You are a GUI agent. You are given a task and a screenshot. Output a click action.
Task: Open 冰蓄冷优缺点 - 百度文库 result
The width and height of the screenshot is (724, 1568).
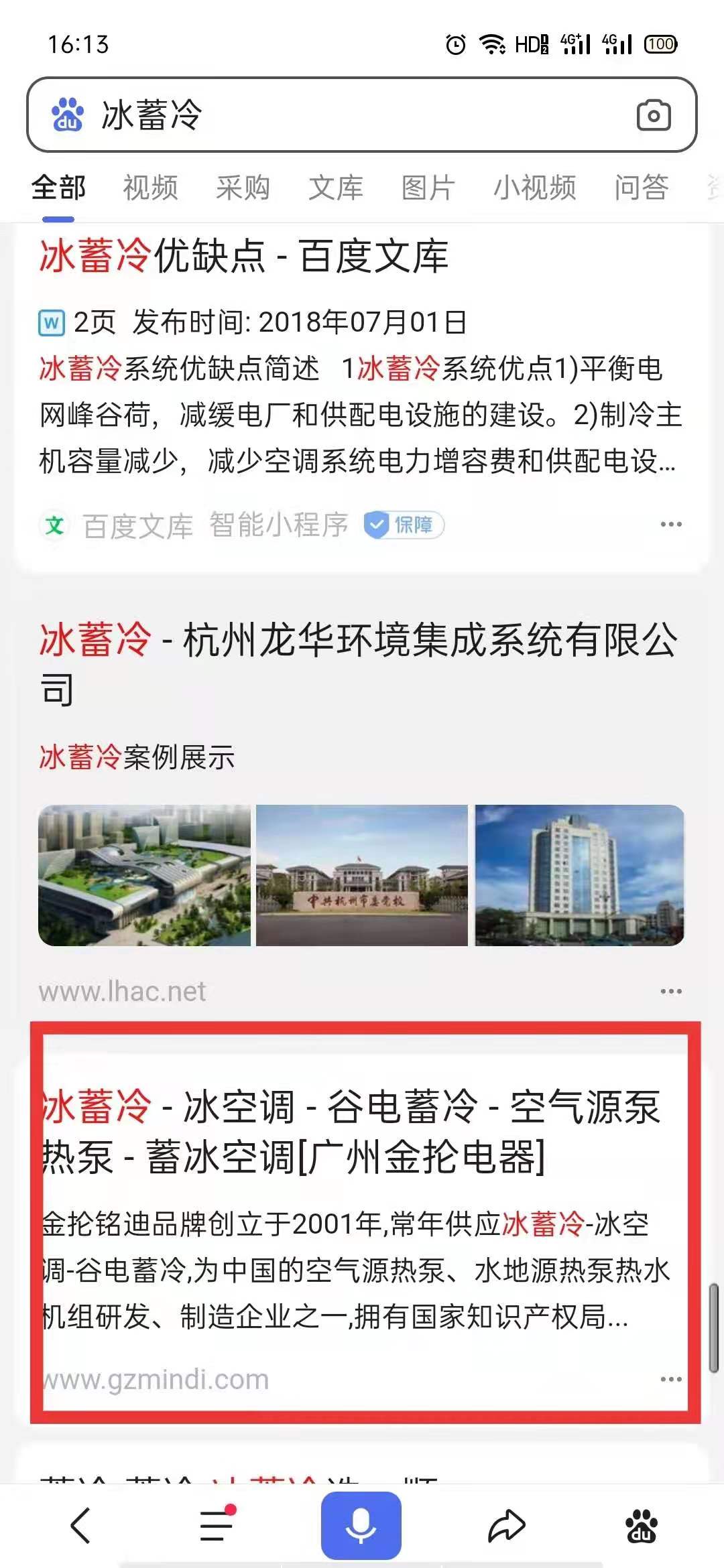tap(244, 256)
